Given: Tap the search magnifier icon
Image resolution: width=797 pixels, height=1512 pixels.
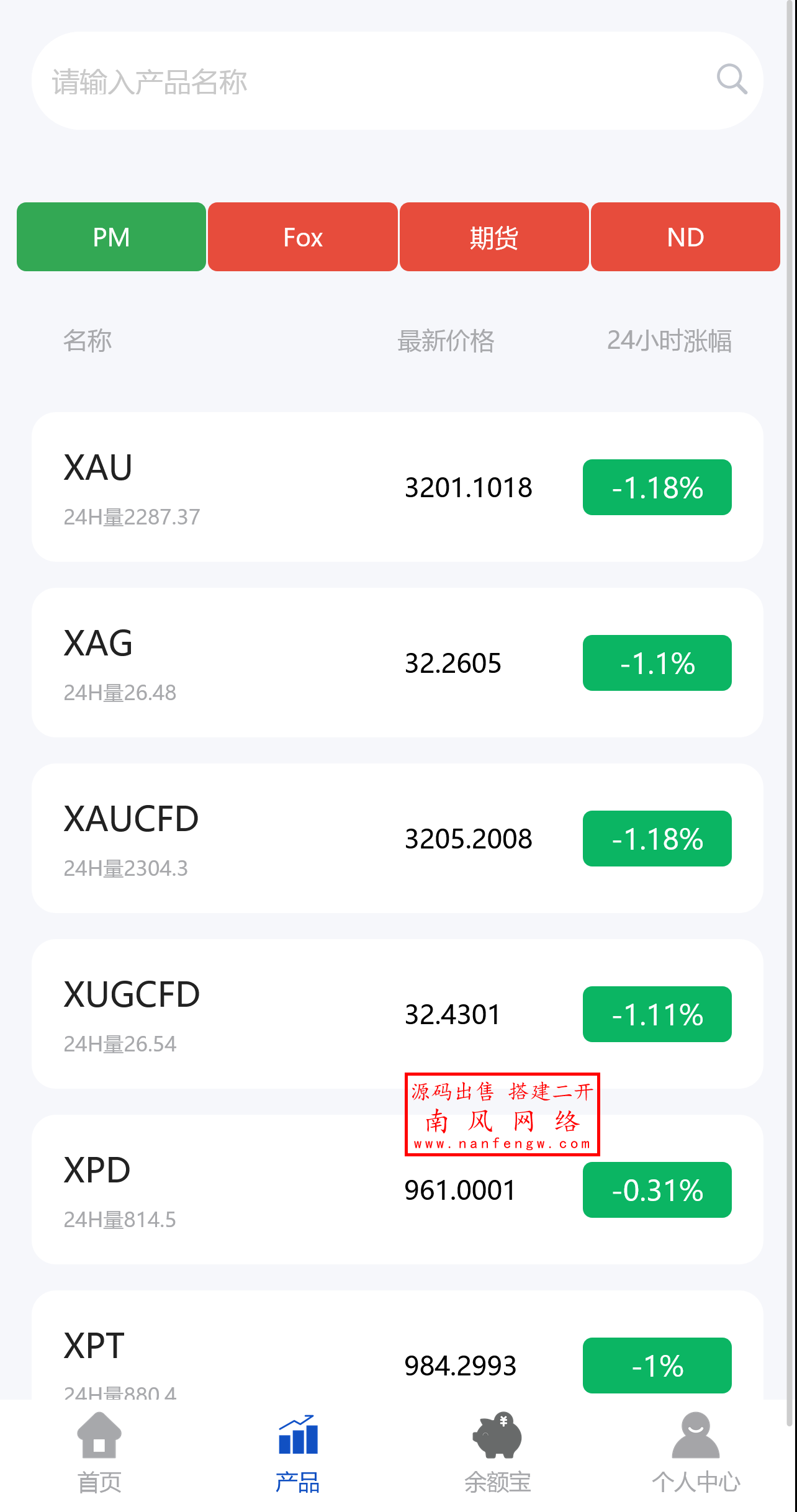Looking at the screenshot, I should [732, 80].
